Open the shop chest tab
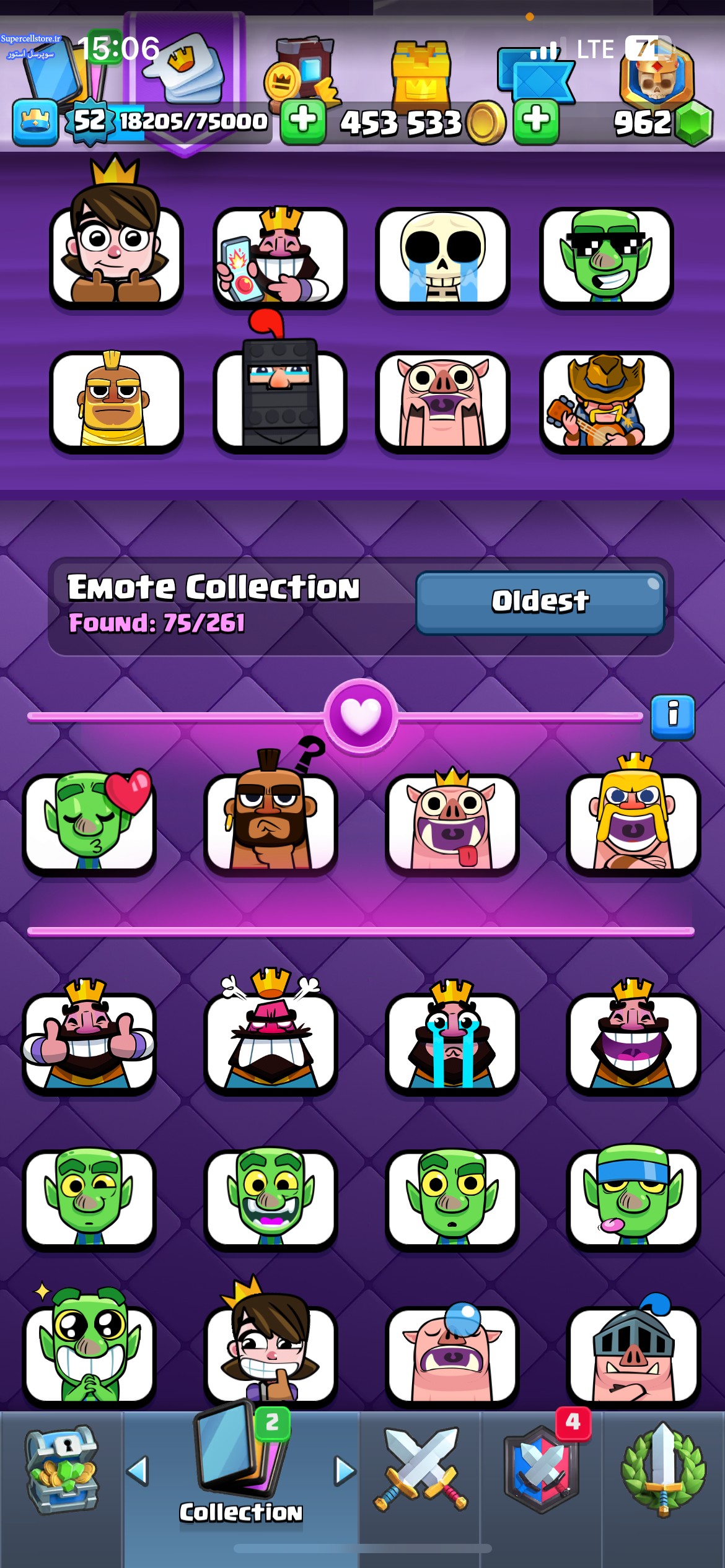This screenshot has height=1568, width=725. click(x=63, y=1471)
